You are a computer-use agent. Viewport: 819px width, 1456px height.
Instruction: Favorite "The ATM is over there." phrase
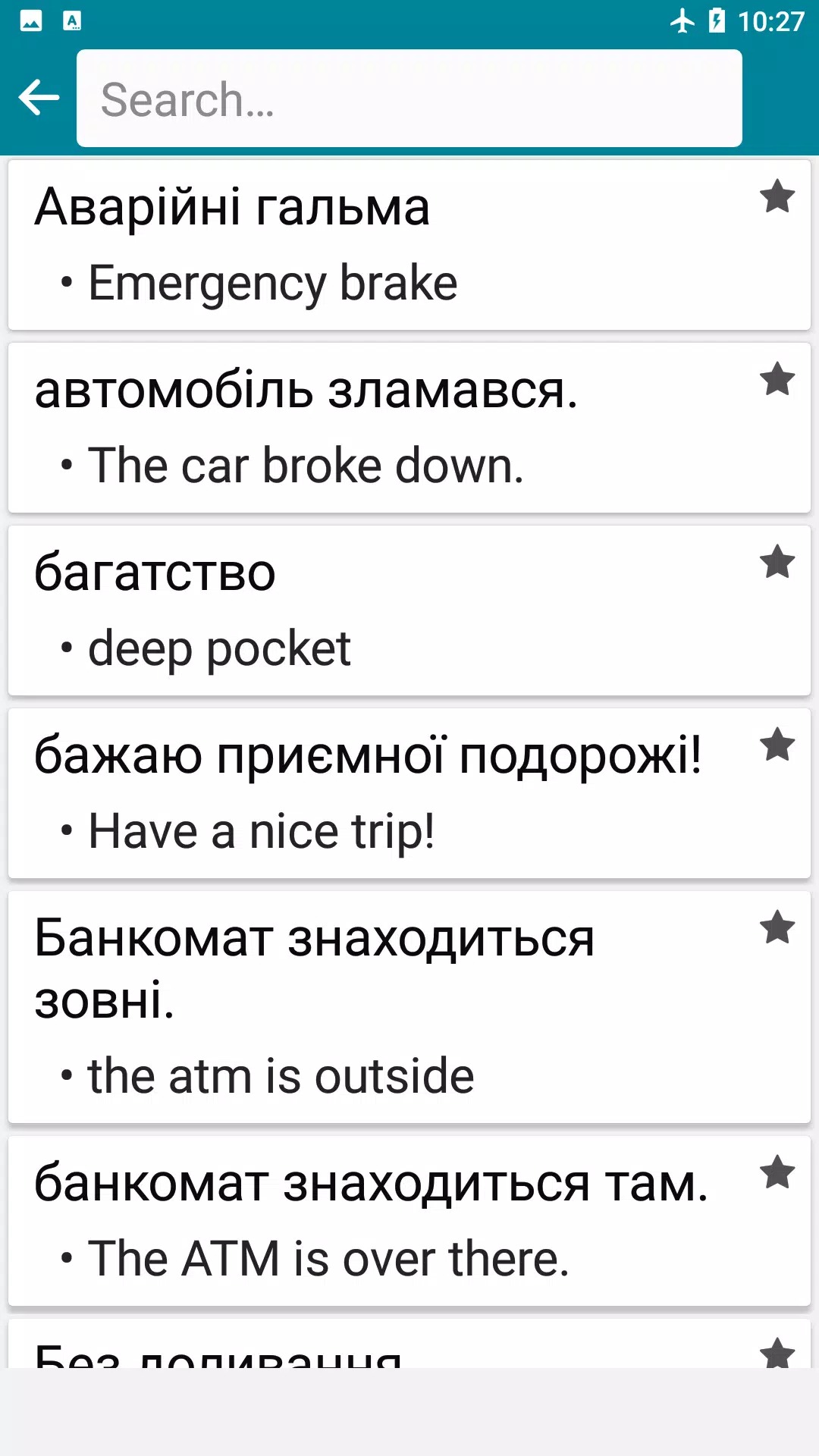pyautogui.click(x=777, y=1172)
